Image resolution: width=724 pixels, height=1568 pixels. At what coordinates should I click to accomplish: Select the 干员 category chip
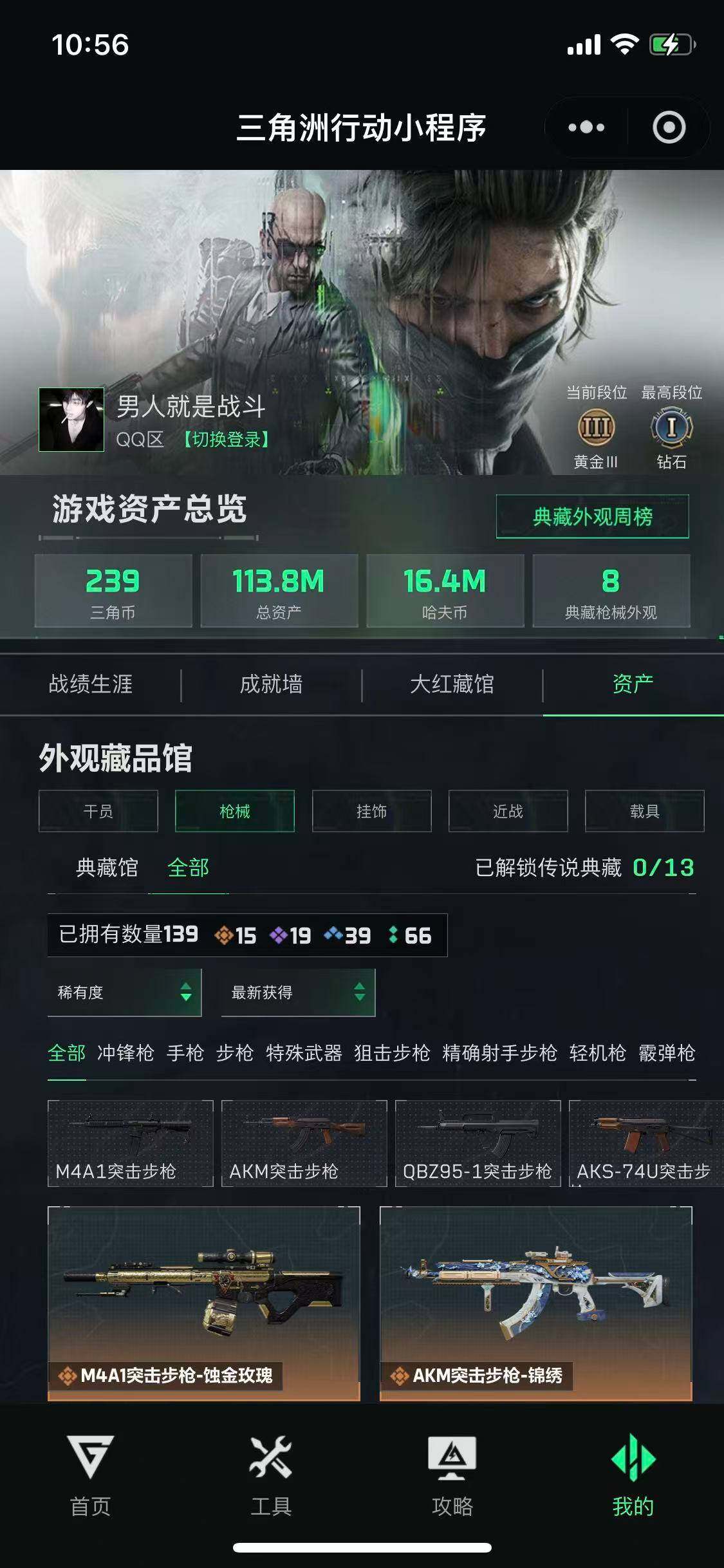(x=98, y=811)
